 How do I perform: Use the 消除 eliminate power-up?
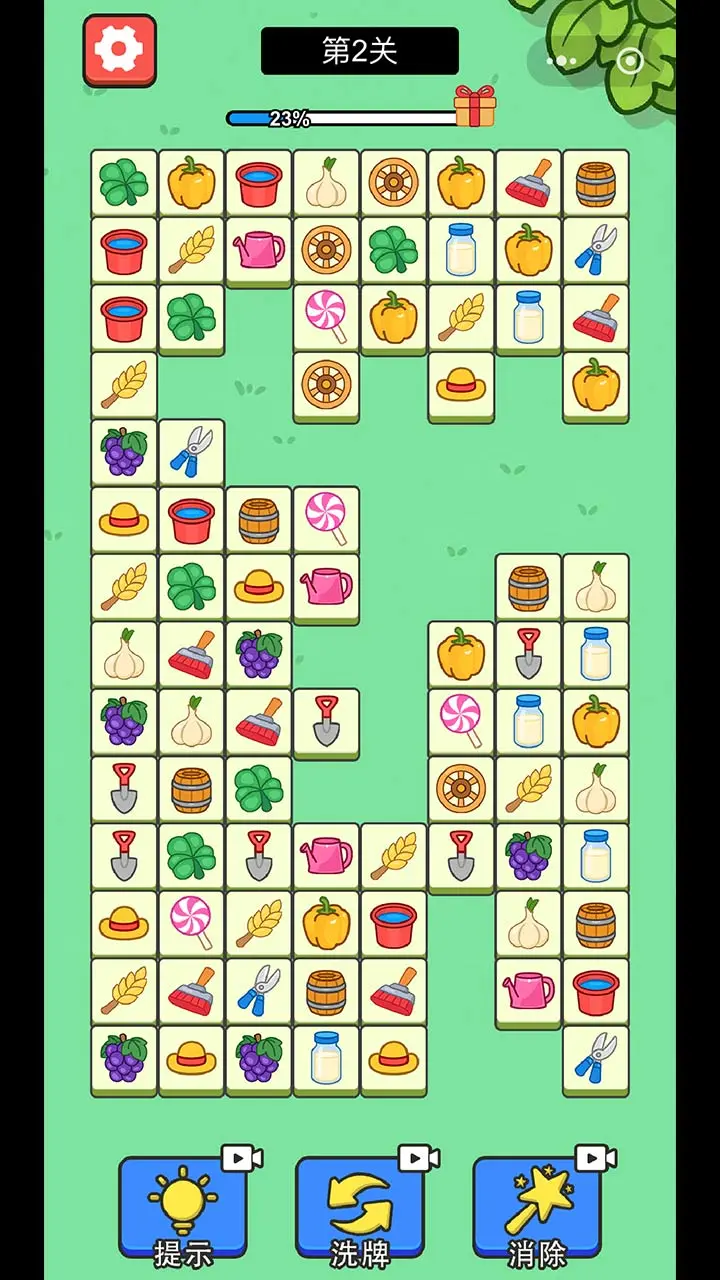pos(537,1208)
